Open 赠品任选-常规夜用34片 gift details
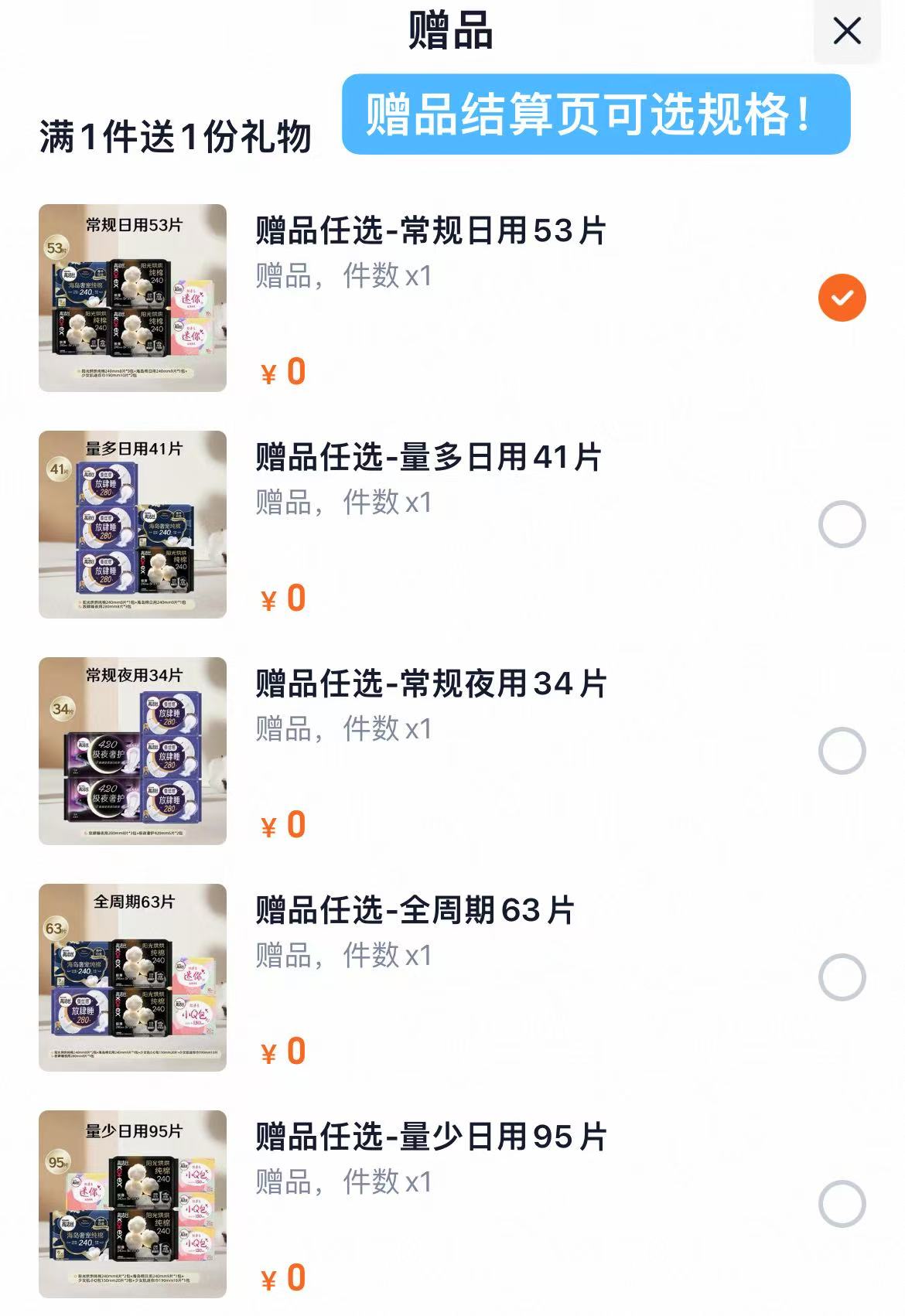 (x=430, y=685)
